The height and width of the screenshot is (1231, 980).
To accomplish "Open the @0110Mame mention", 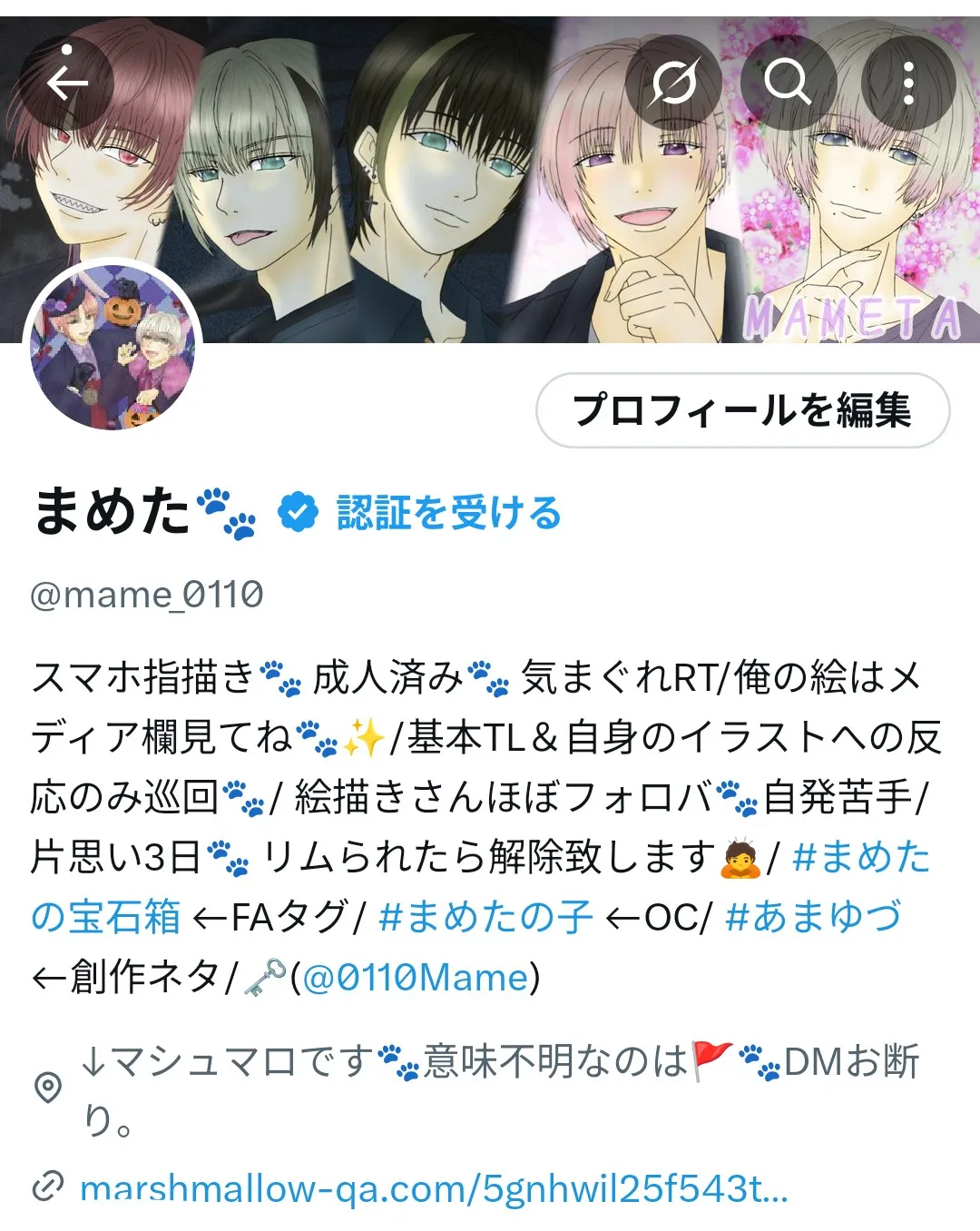I will click(415, 978).
